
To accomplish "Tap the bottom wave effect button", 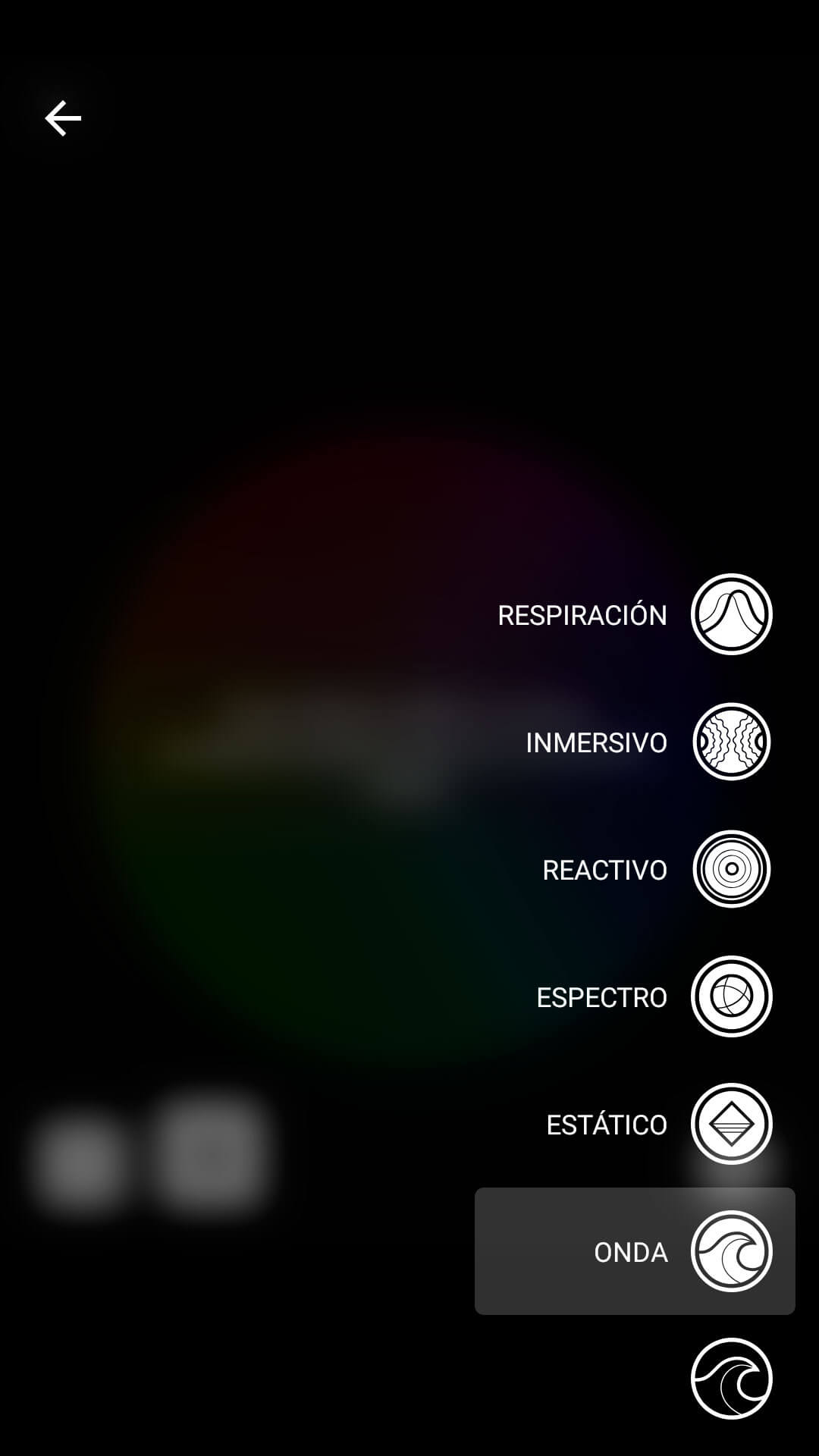I will (730, 1379).
